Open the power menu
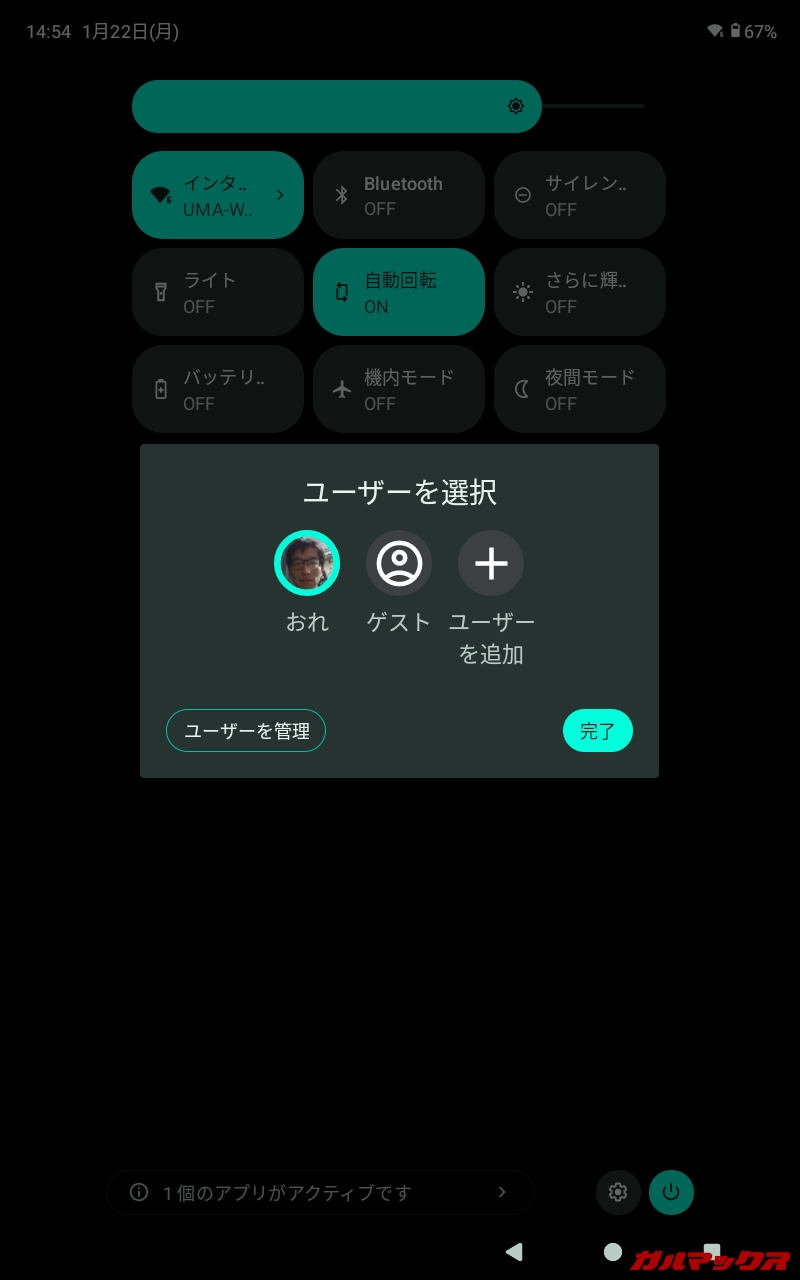800x1280 pixels. pyautogui.click(x=671, y=1192)
